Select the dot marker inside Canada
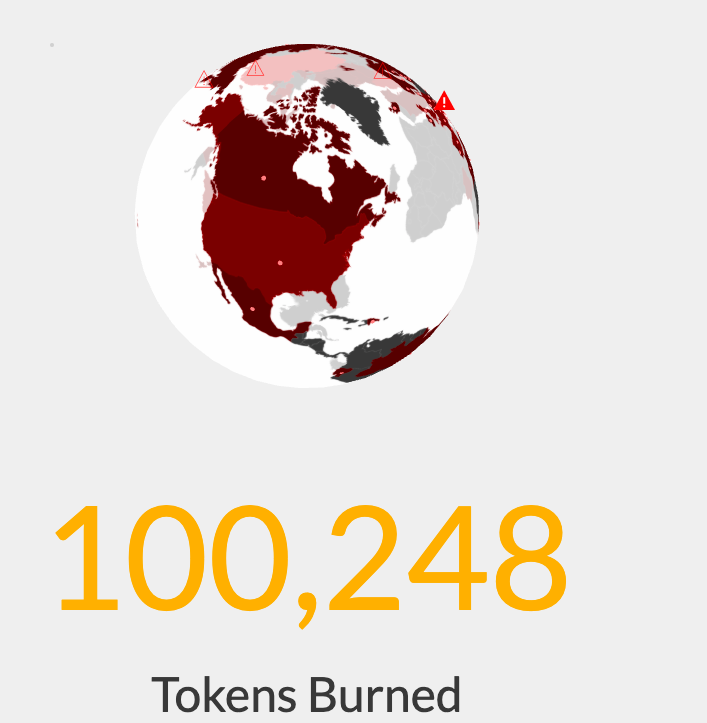The image size is (707, 723). coord(264,178)
